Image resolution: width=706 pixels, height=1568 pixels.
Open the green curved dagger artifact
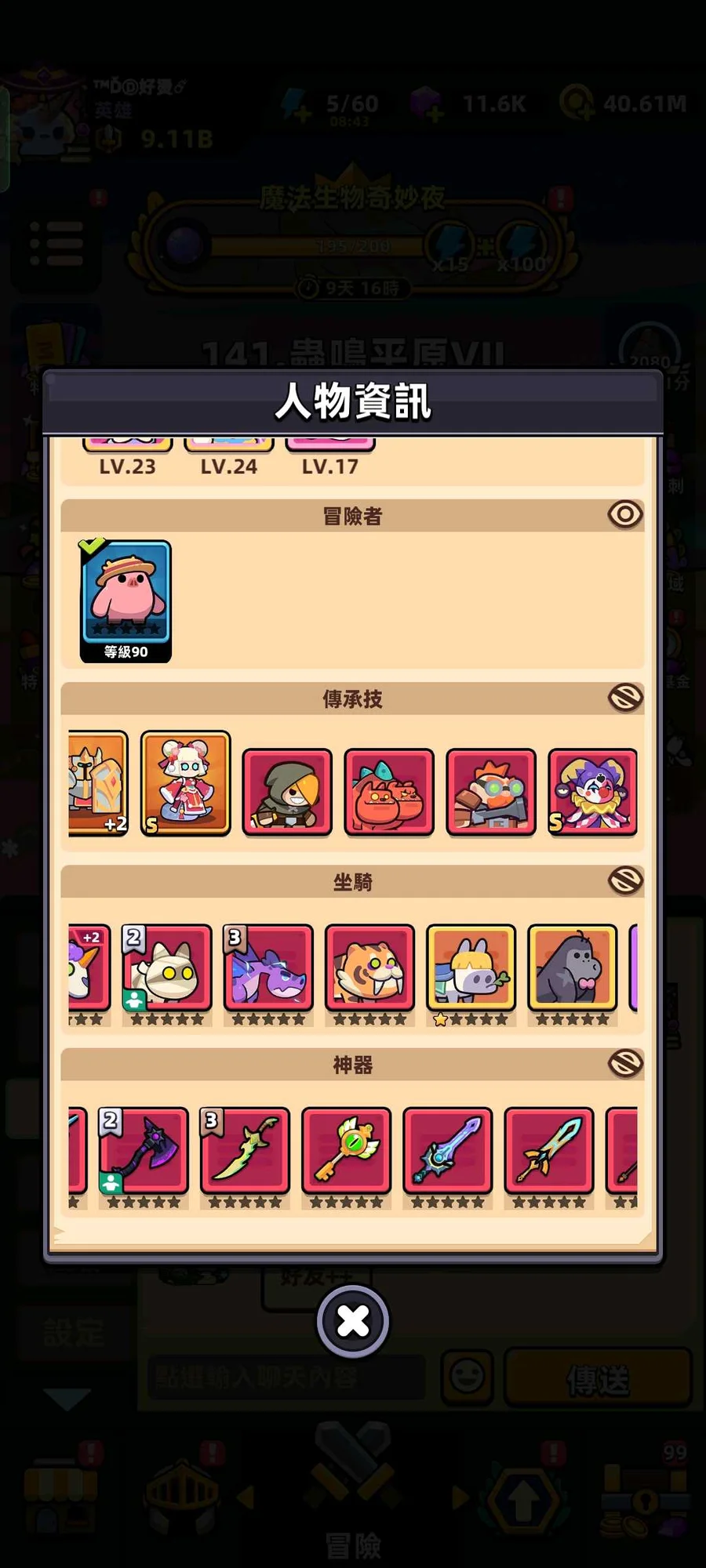(245, 1151)
